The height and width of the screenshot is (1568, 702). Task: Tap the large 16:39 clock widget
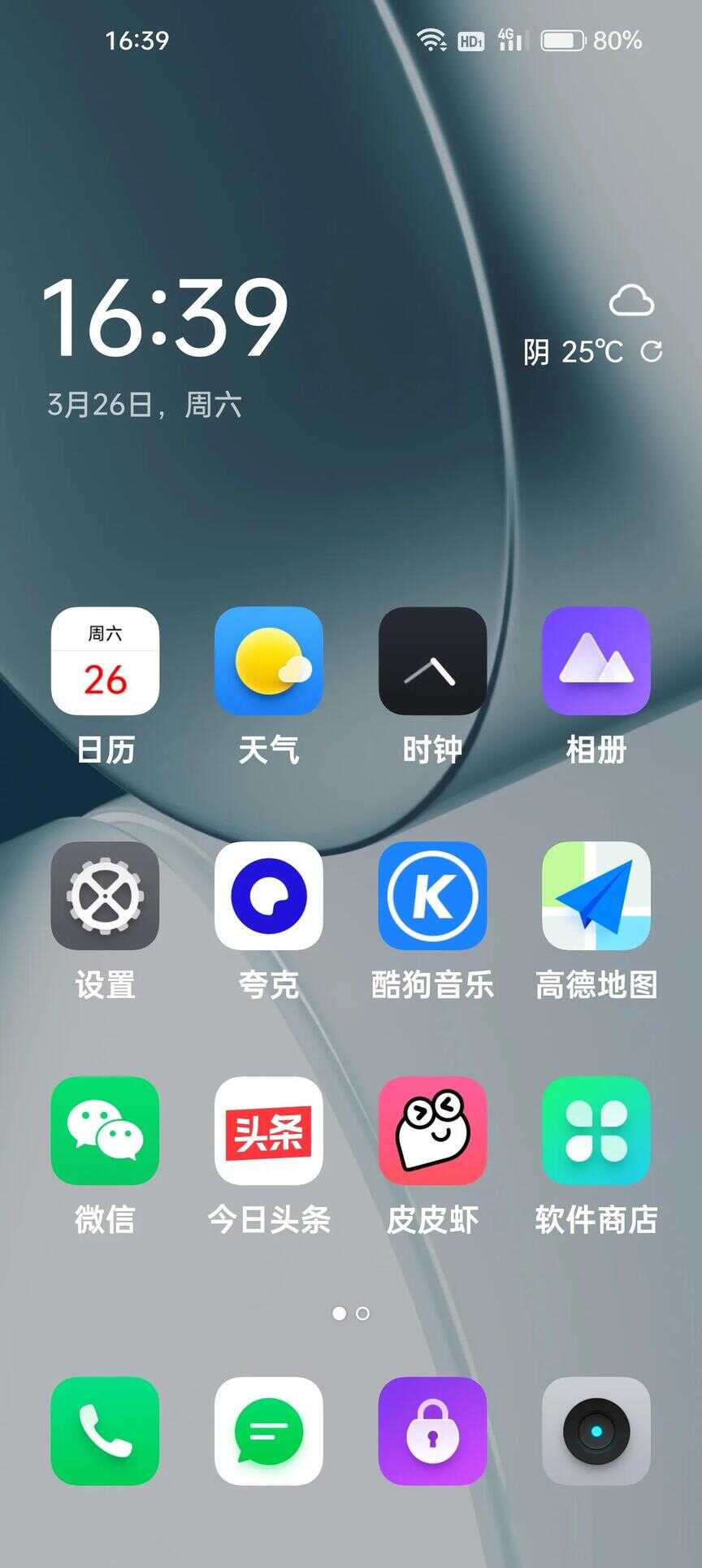(x=165, y=317)
